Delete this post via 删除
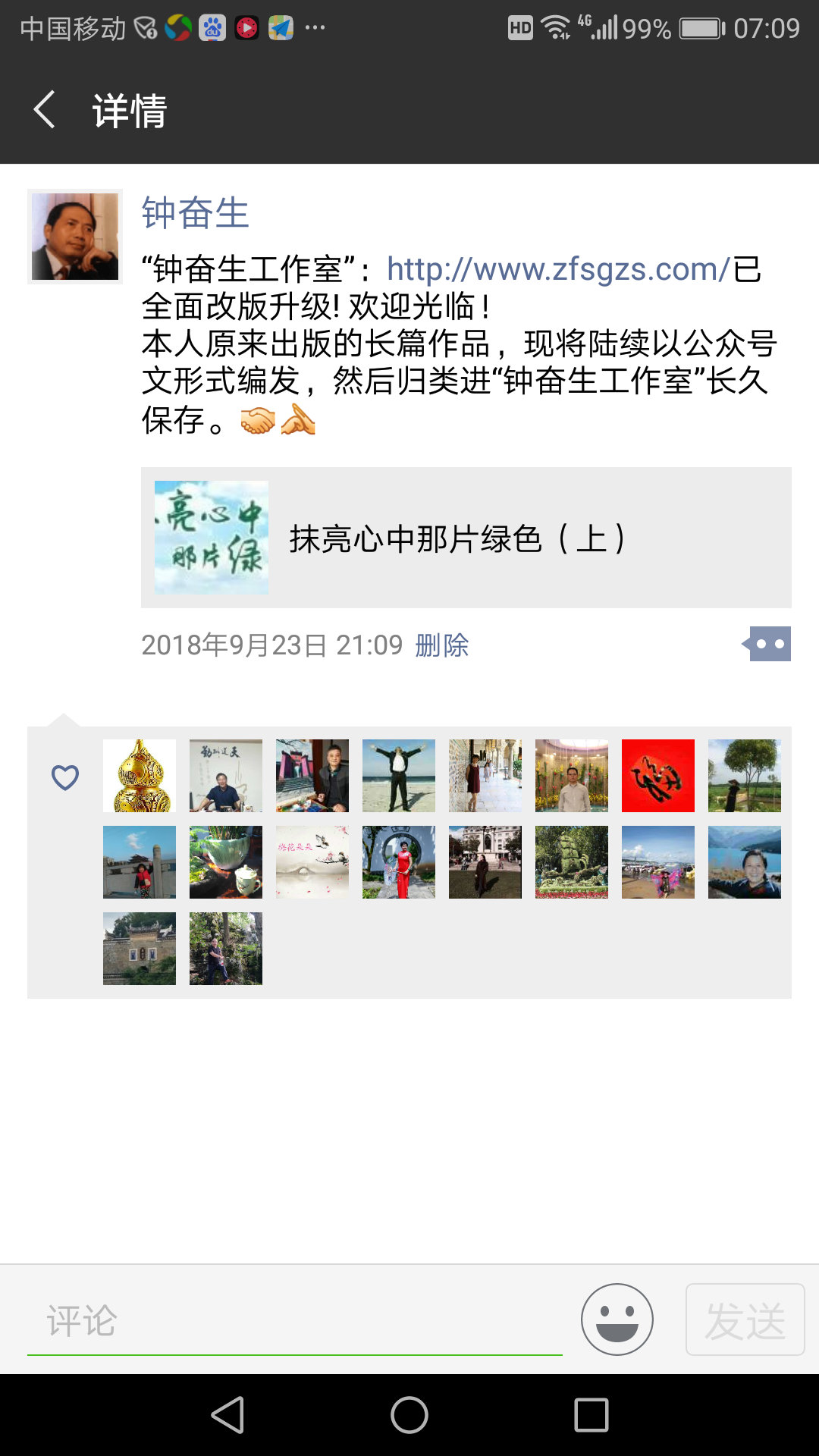 point(442,645)
